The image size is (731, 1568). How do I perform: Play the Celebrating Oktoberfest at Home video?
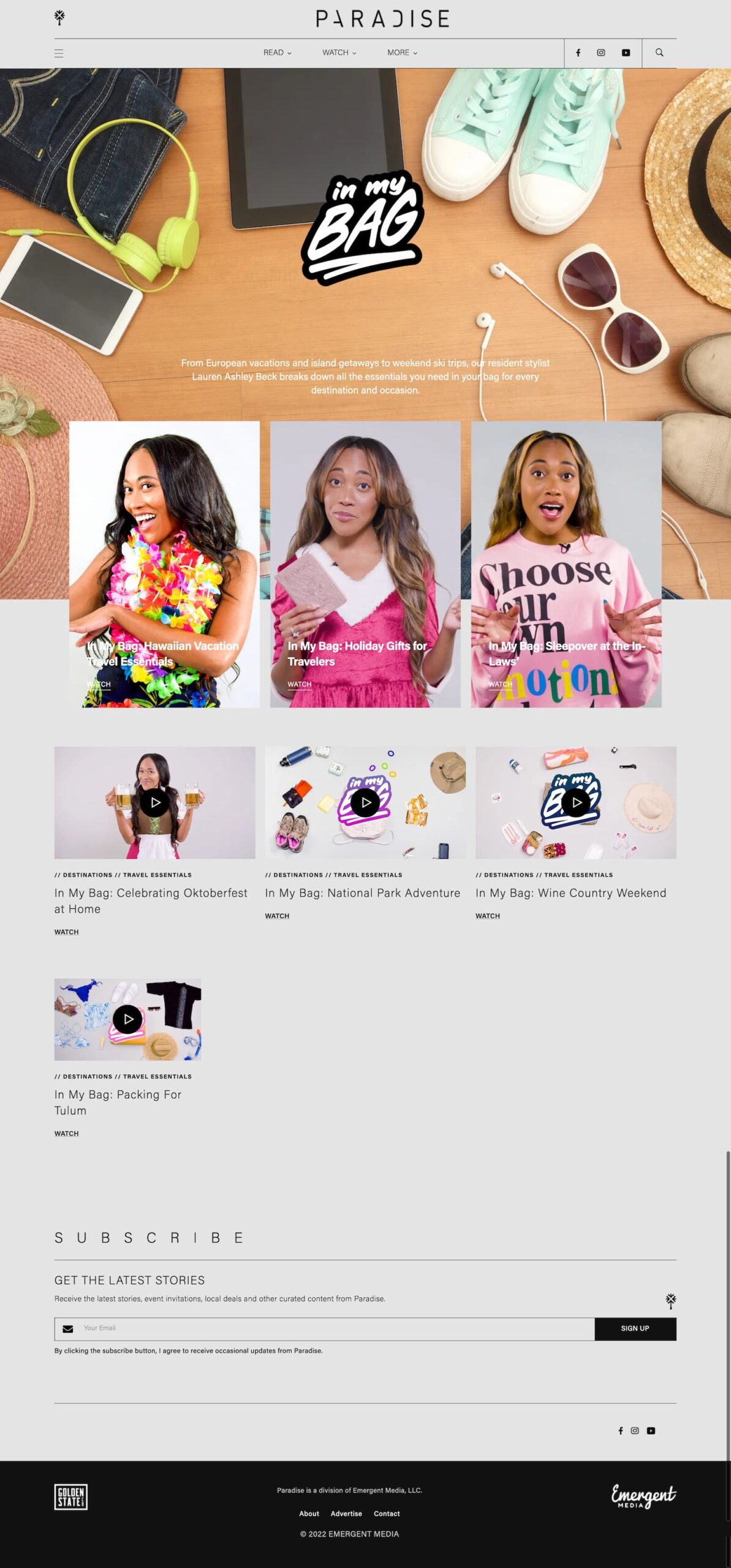pyautogui.click(x=154, y=802)
